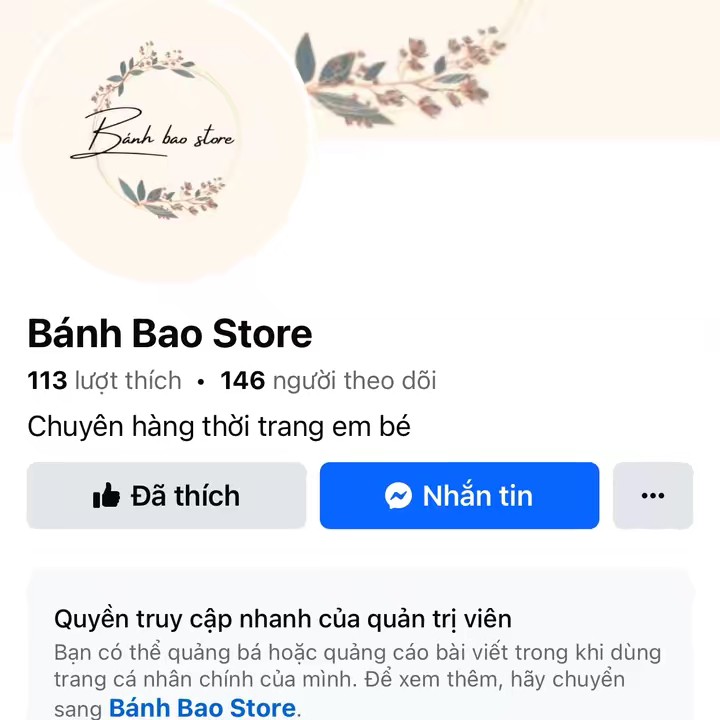Image resolution: width=720 pixels, height=720 pixels.
Task: Open the three-dot more options menu
Action: click(x=652, y=496)
